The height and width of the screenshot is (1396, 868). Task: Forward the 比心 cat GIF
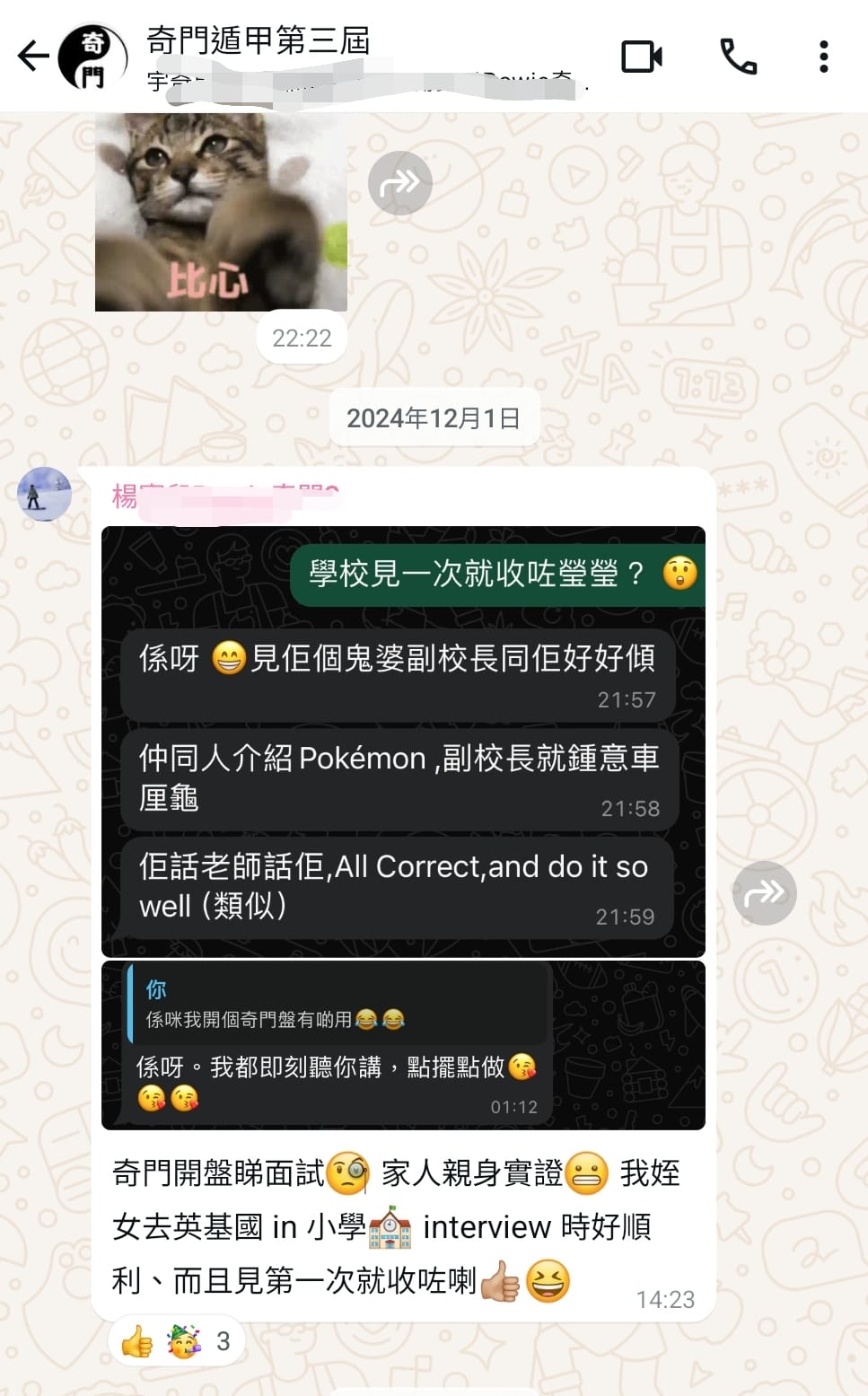coord(400,183)
